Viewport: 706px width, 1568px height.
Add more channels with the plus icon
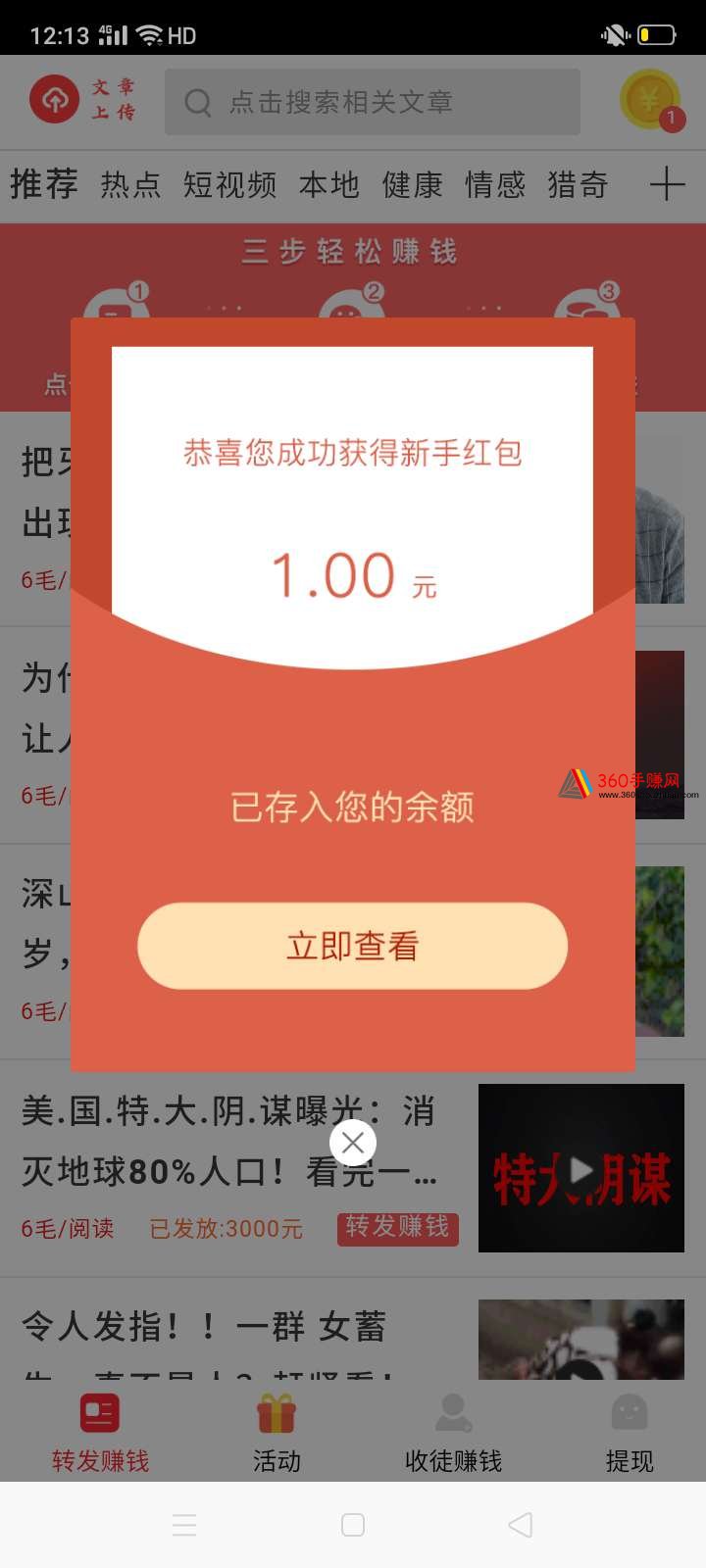pyautogui.click(x=667, y=183)
